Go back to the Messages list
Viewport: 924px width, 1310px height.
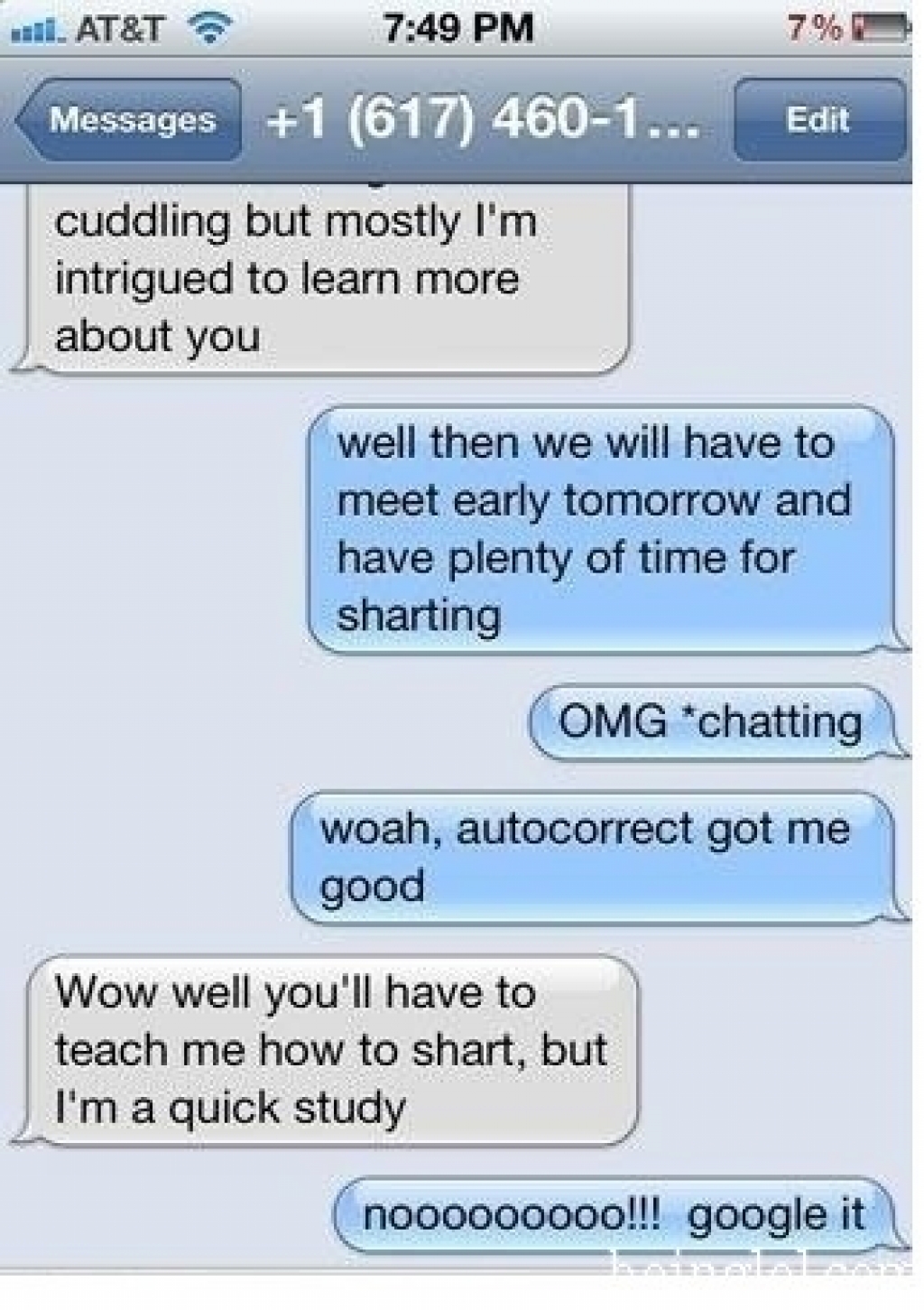(x=131, y=120)
